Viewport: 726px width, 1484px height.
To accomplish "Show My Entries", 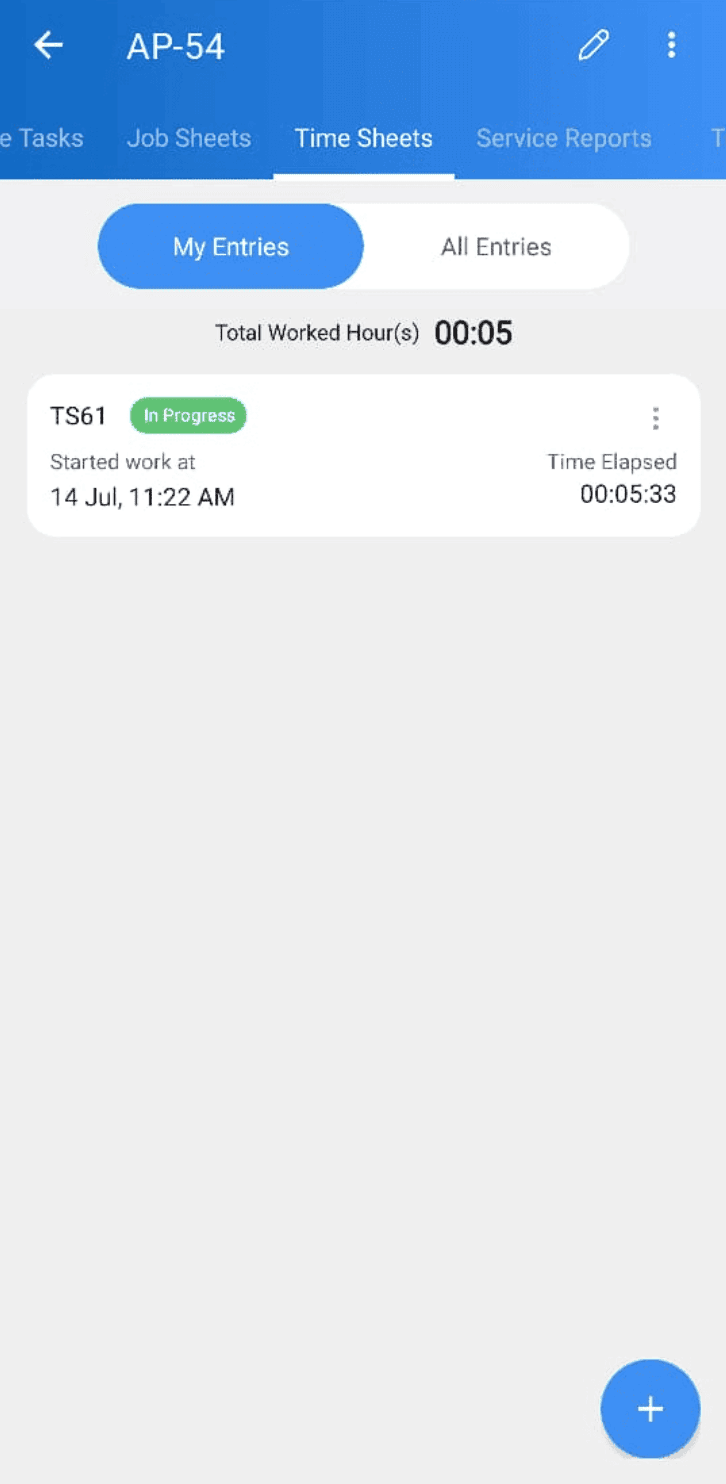I will [231, 247].
